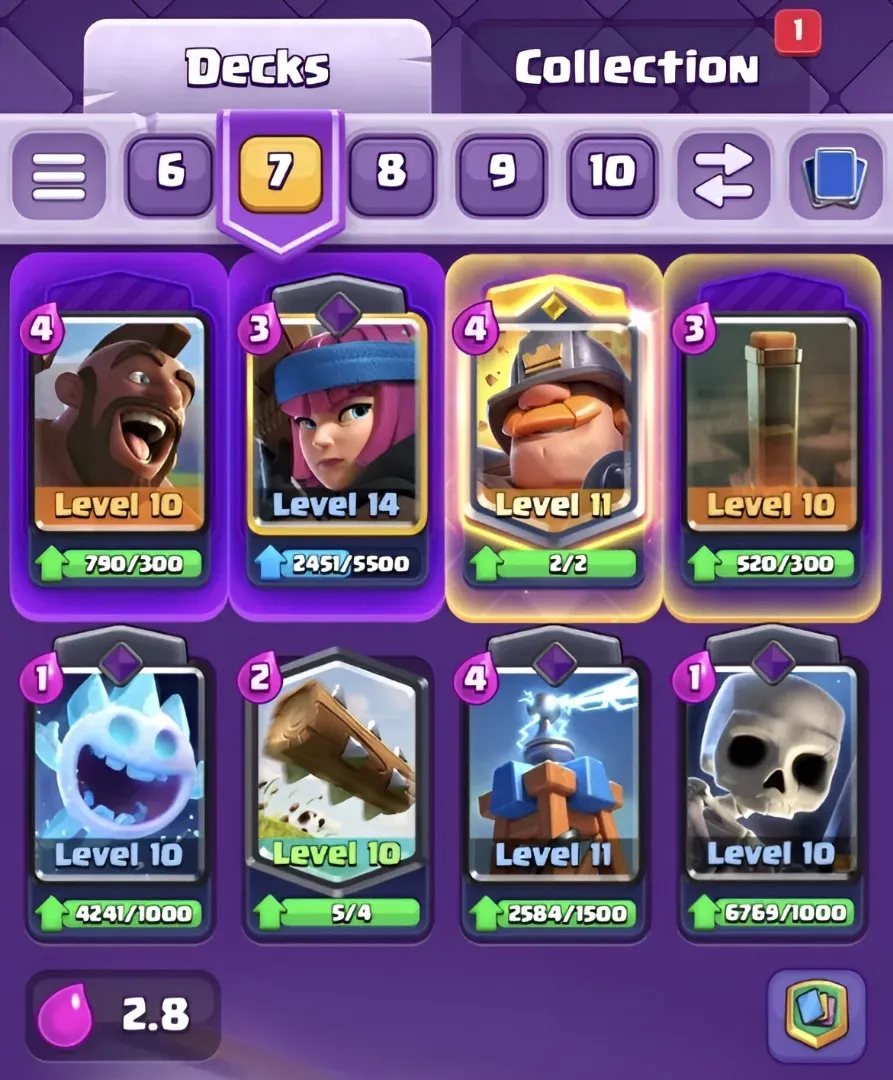
Task: Tap the Tesla tower card
Action: 553,770
